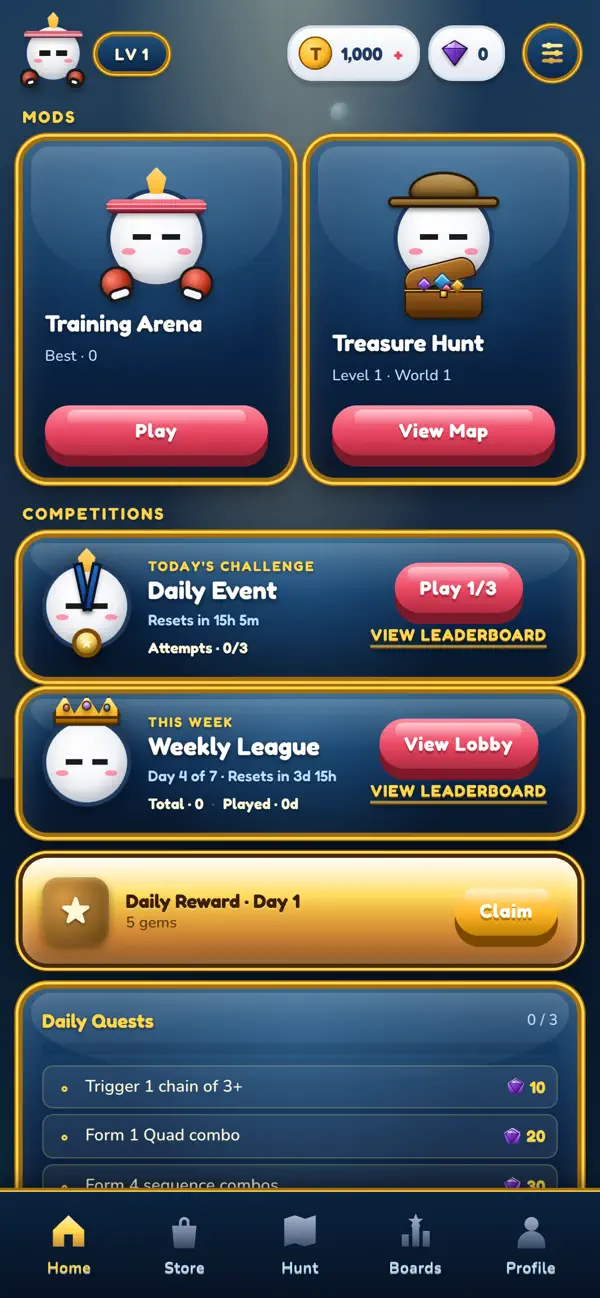Viewport: 600px width, 1298px height.
Task: Add more coins via the 1,000 balance
Action: [x=353, y=54]
